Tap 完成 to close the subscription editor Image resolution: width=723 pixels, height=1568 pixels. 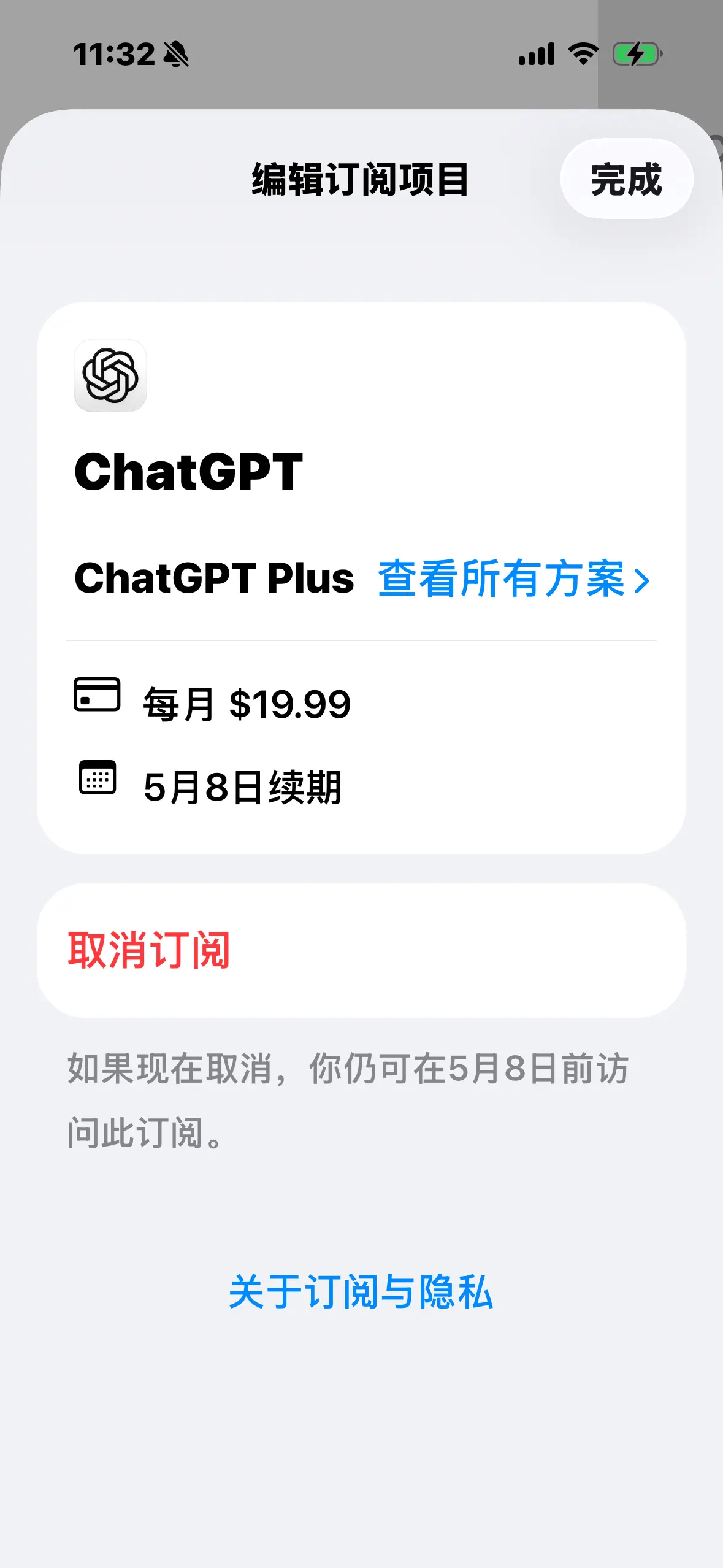626,179
